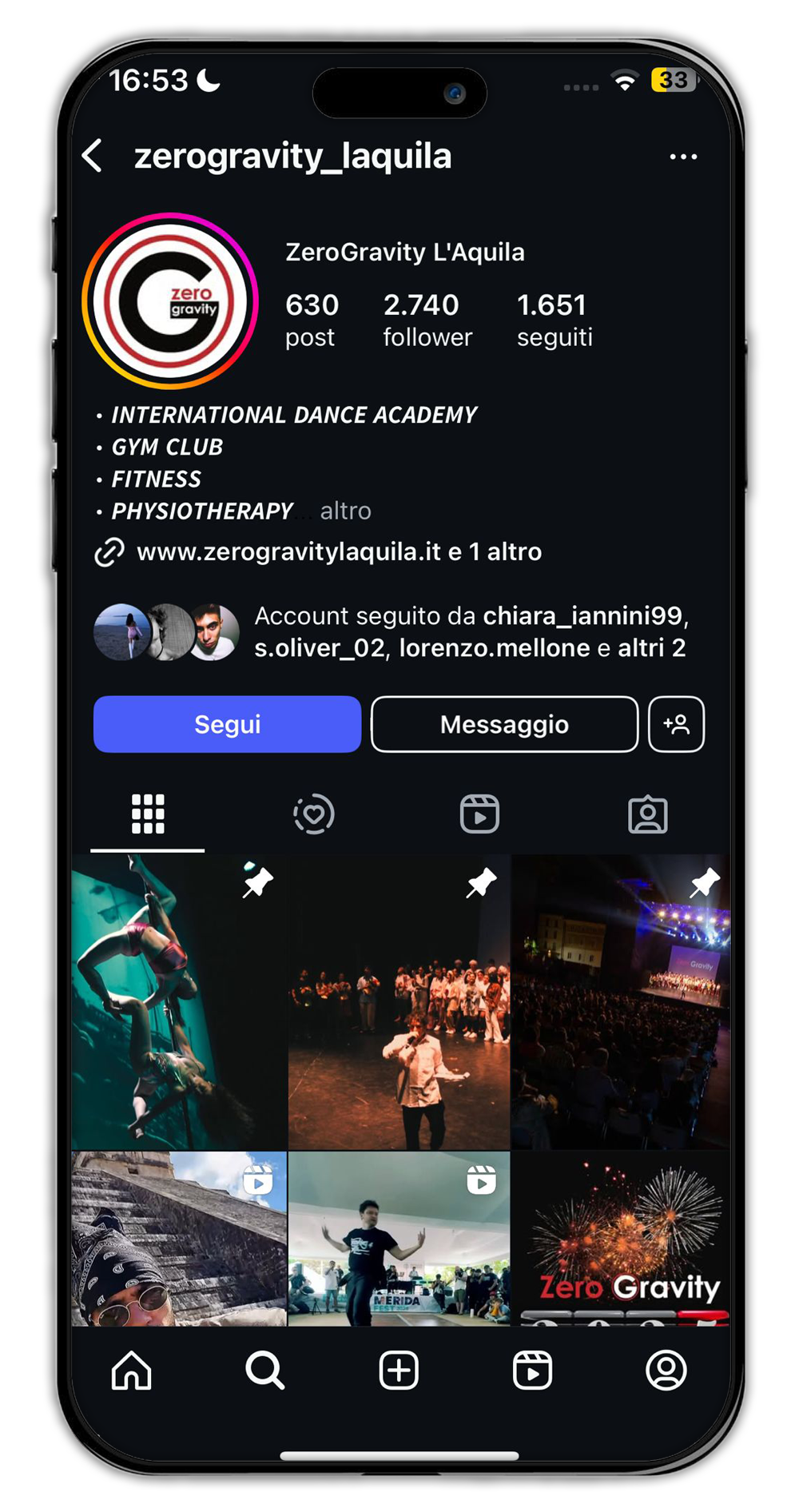
Task: Open the three-dot options menu
Action: [682, 157]
